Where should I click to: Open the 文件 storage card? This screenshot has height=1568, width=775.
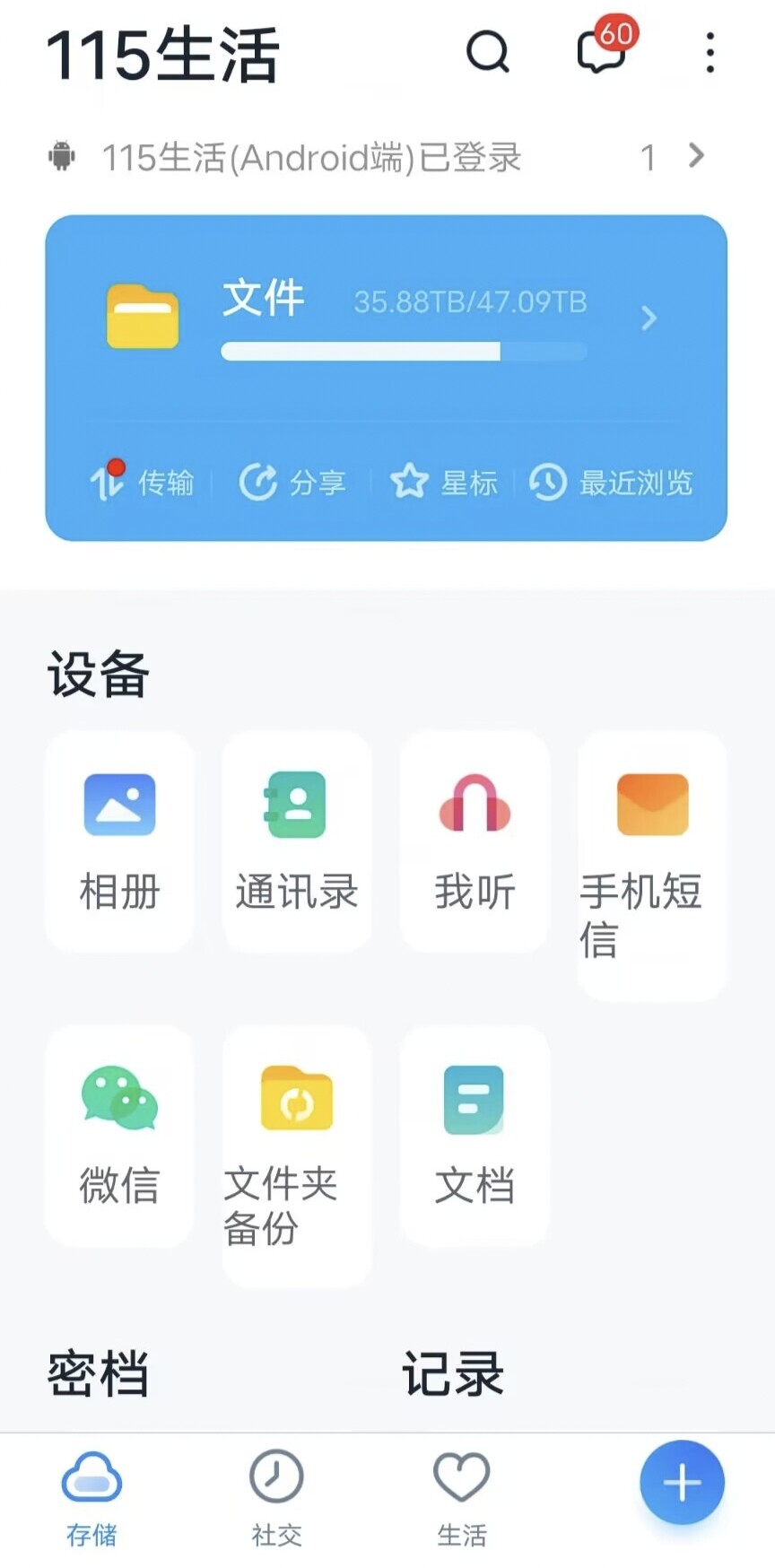click(x=386, y=318)
